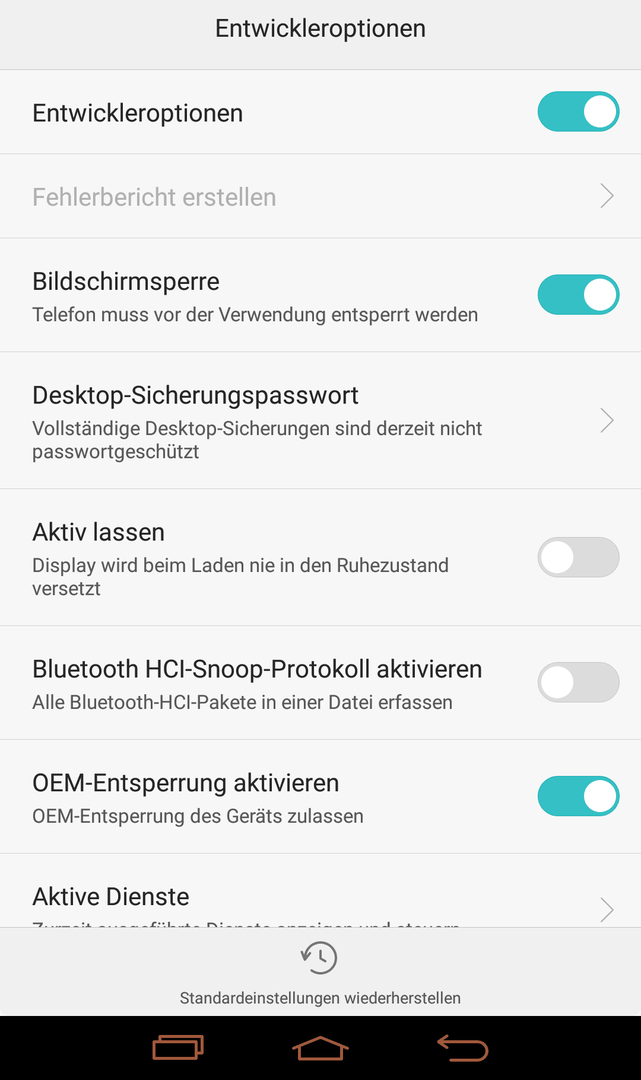Go to the home screen

click(320, 1048)
